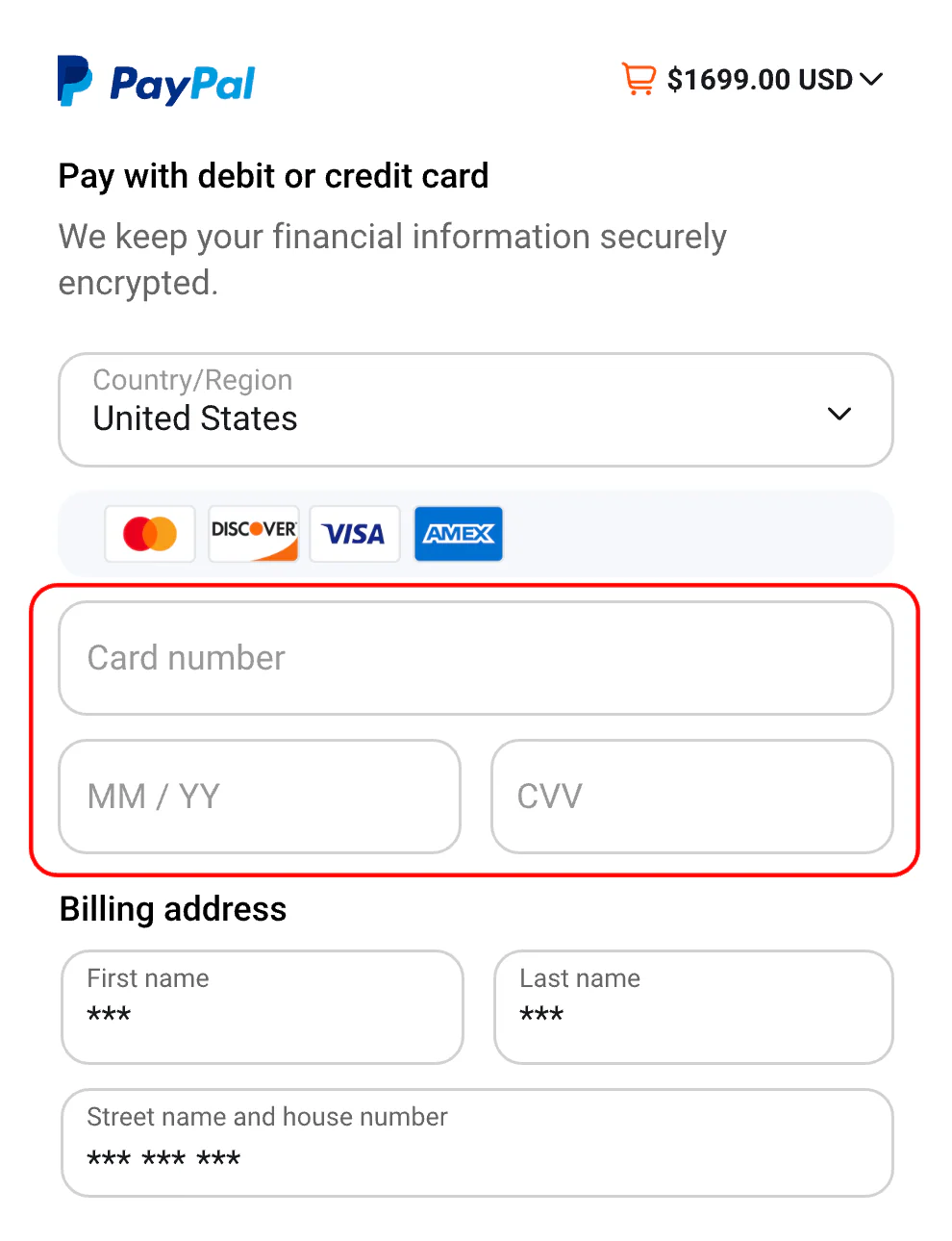Open the Country/Region dropdown
952x1241 pixels.
coord(475,411)
